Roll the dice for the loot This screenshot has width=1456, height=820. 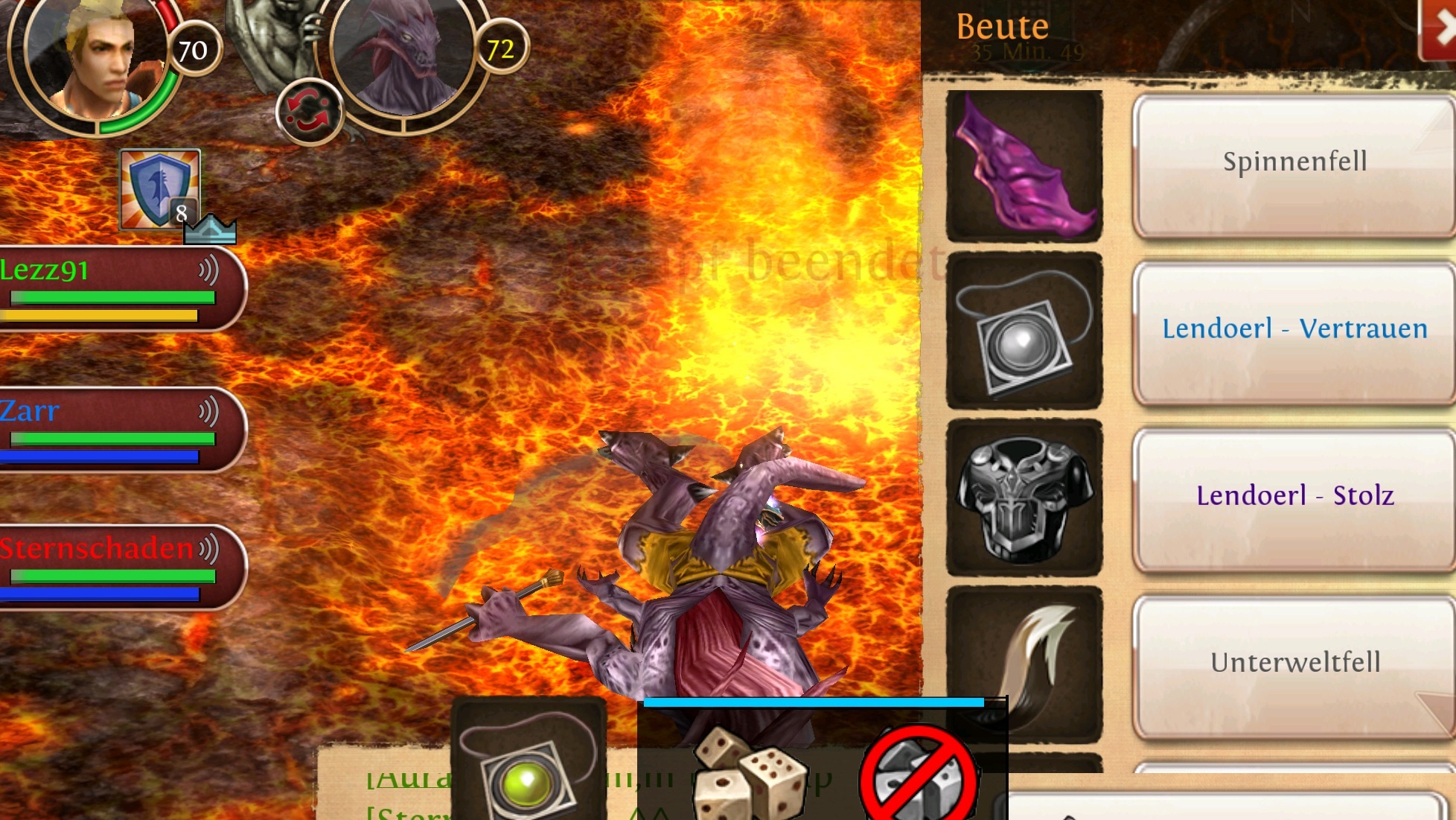click(748, 775)
